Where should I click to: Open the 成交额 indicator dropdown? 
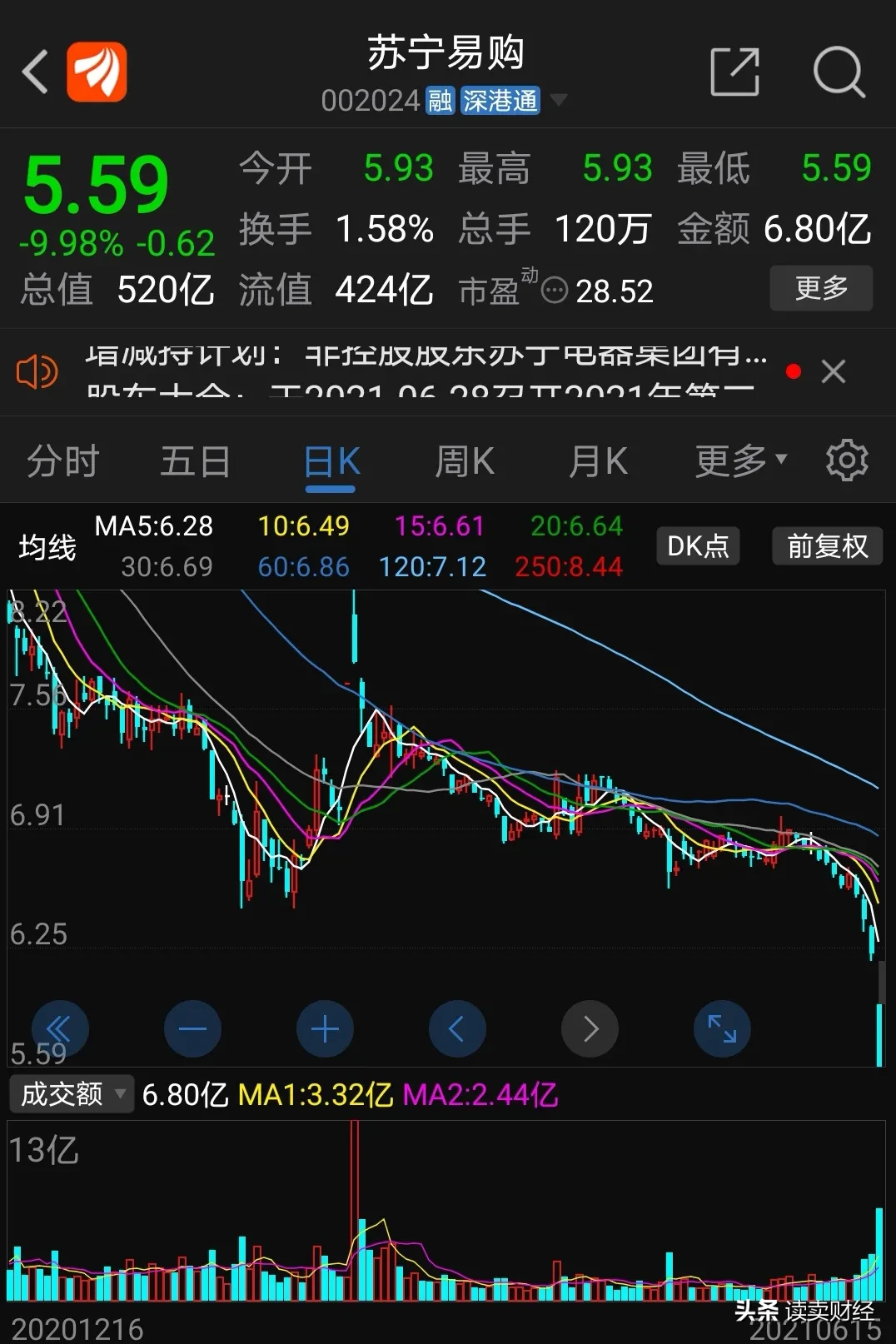point(72,1093)
